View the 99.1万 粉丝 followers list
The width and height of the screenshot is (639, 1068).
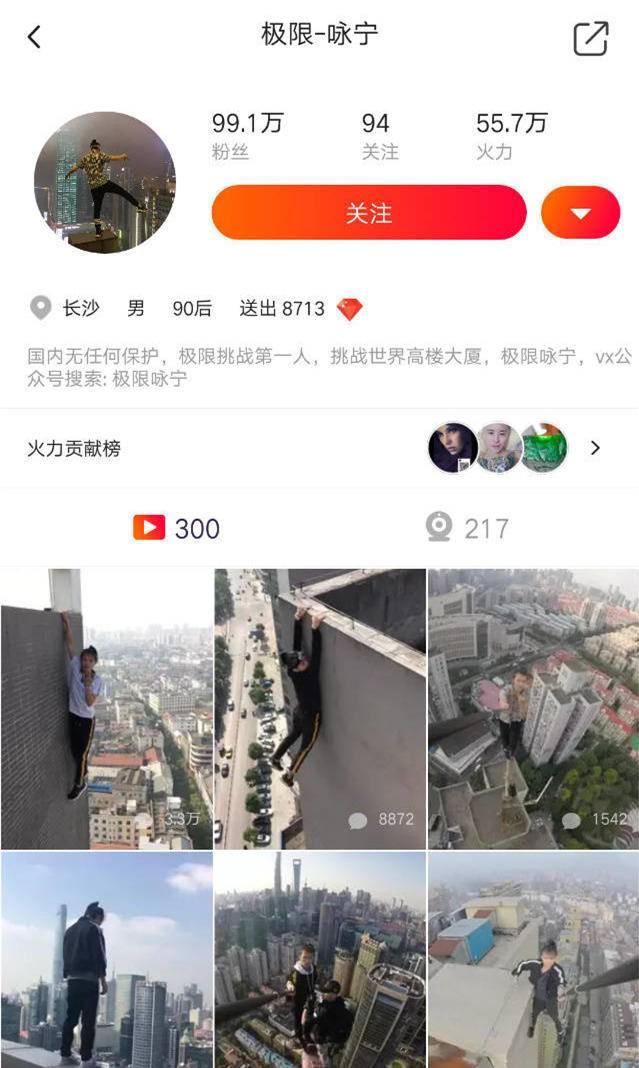247,136
